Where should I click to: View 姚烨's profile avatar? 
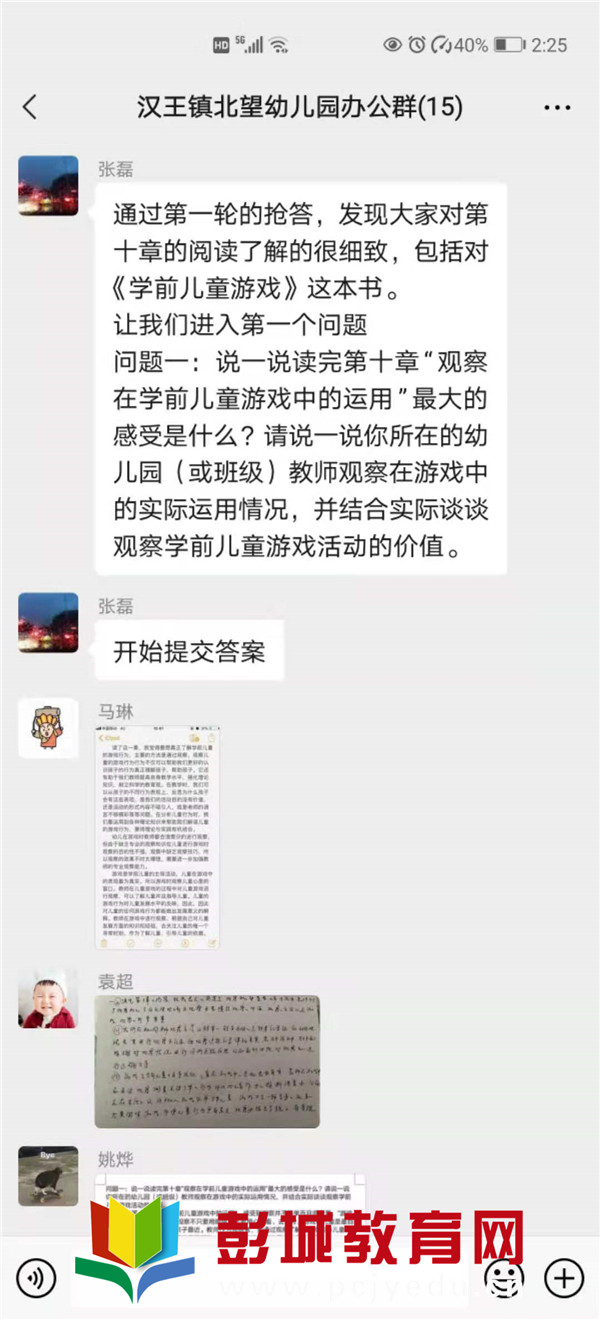click(x=48, y=1175)
